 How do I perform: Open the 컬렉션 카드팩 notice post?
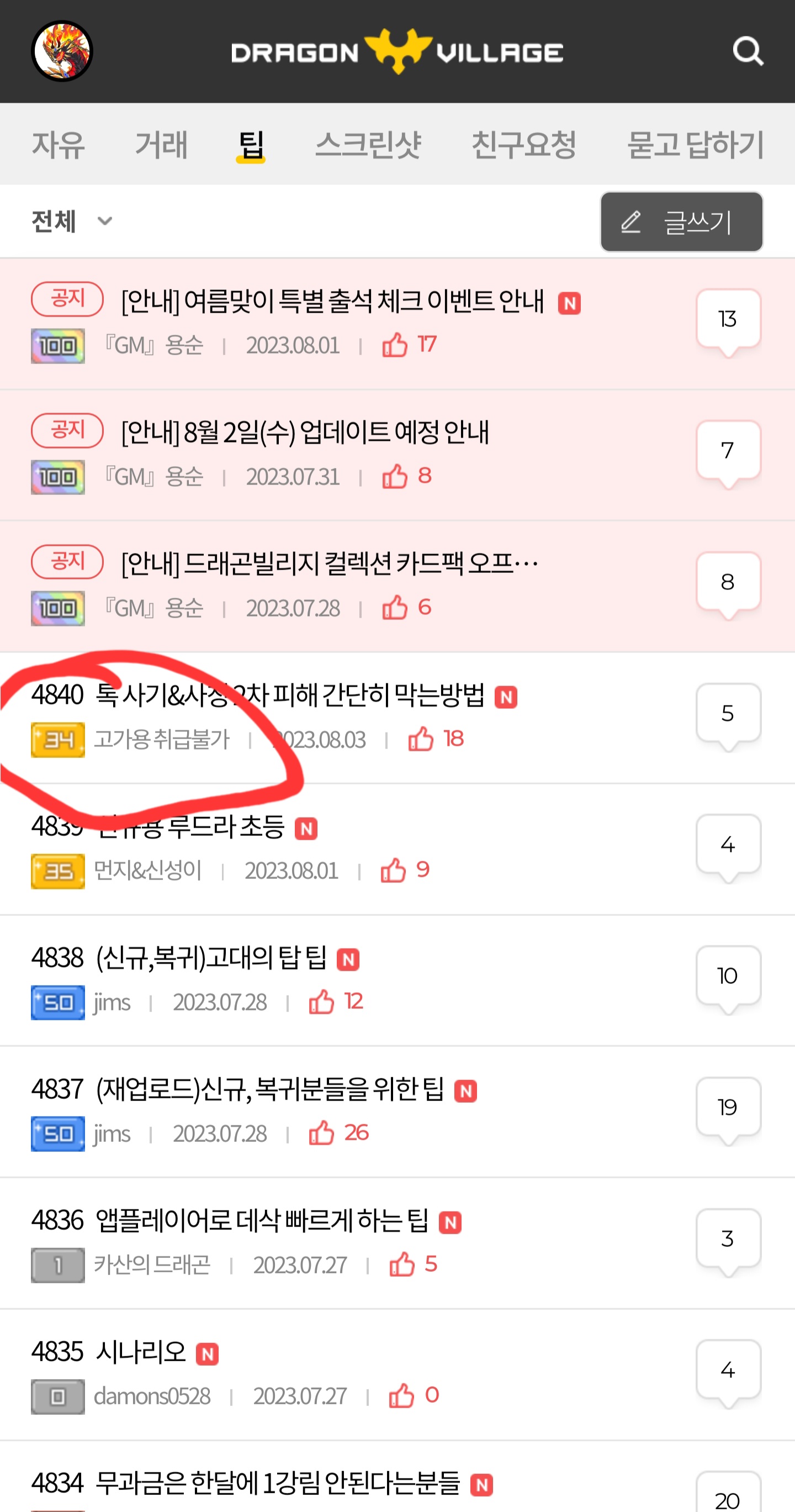tap(328, 564)
